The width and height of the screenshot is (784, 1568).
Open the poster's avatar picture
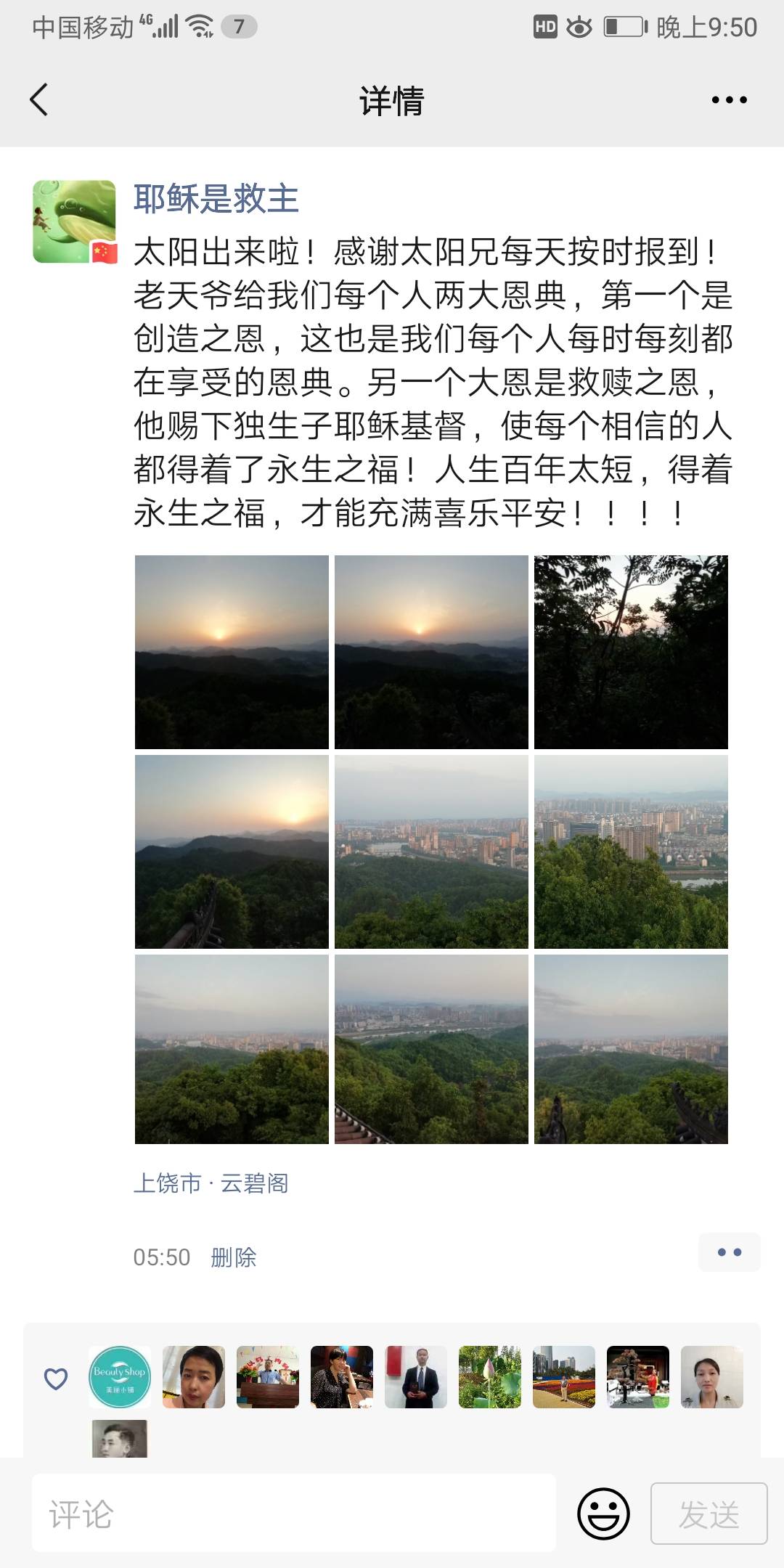pos(71,218)
